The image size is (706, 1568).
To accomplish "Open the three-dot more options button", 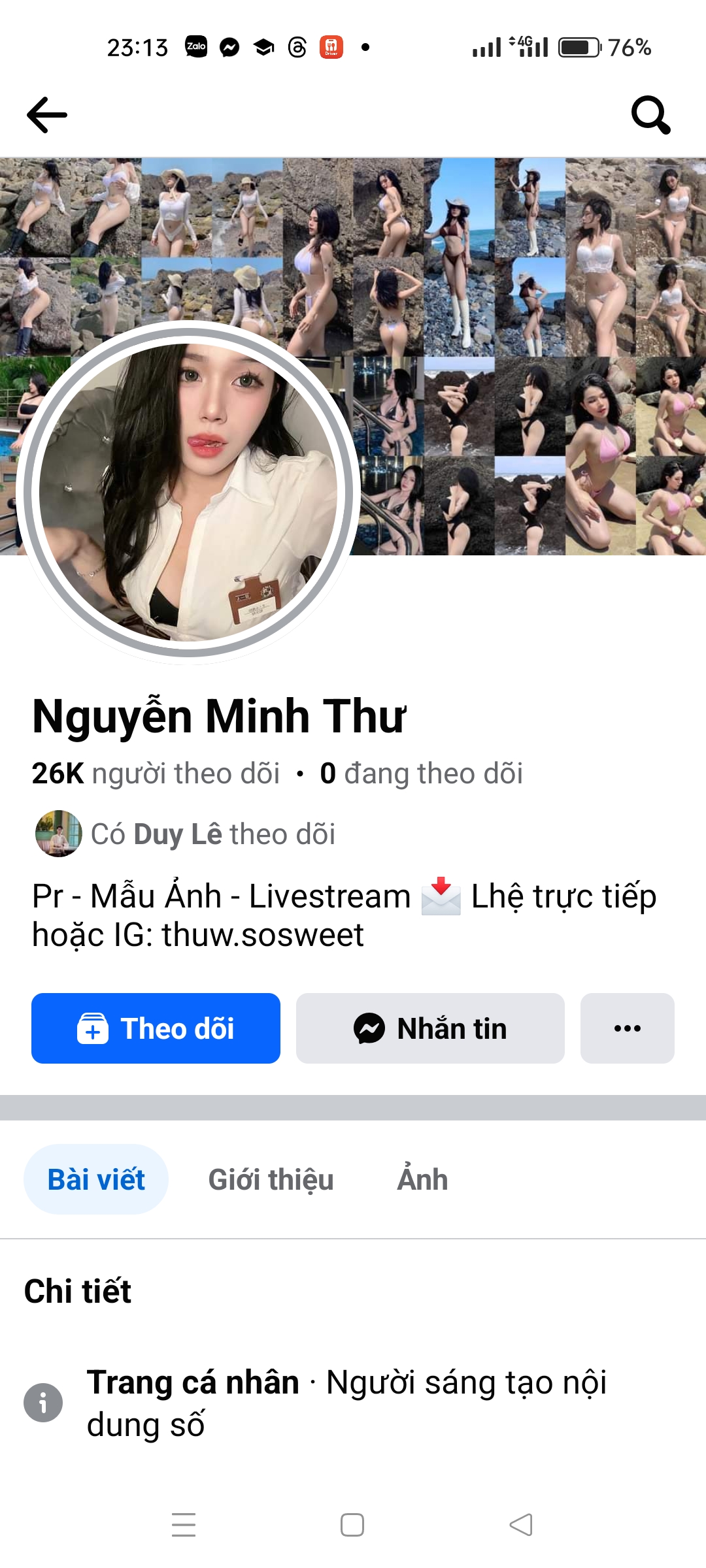I will point(627,1028).
